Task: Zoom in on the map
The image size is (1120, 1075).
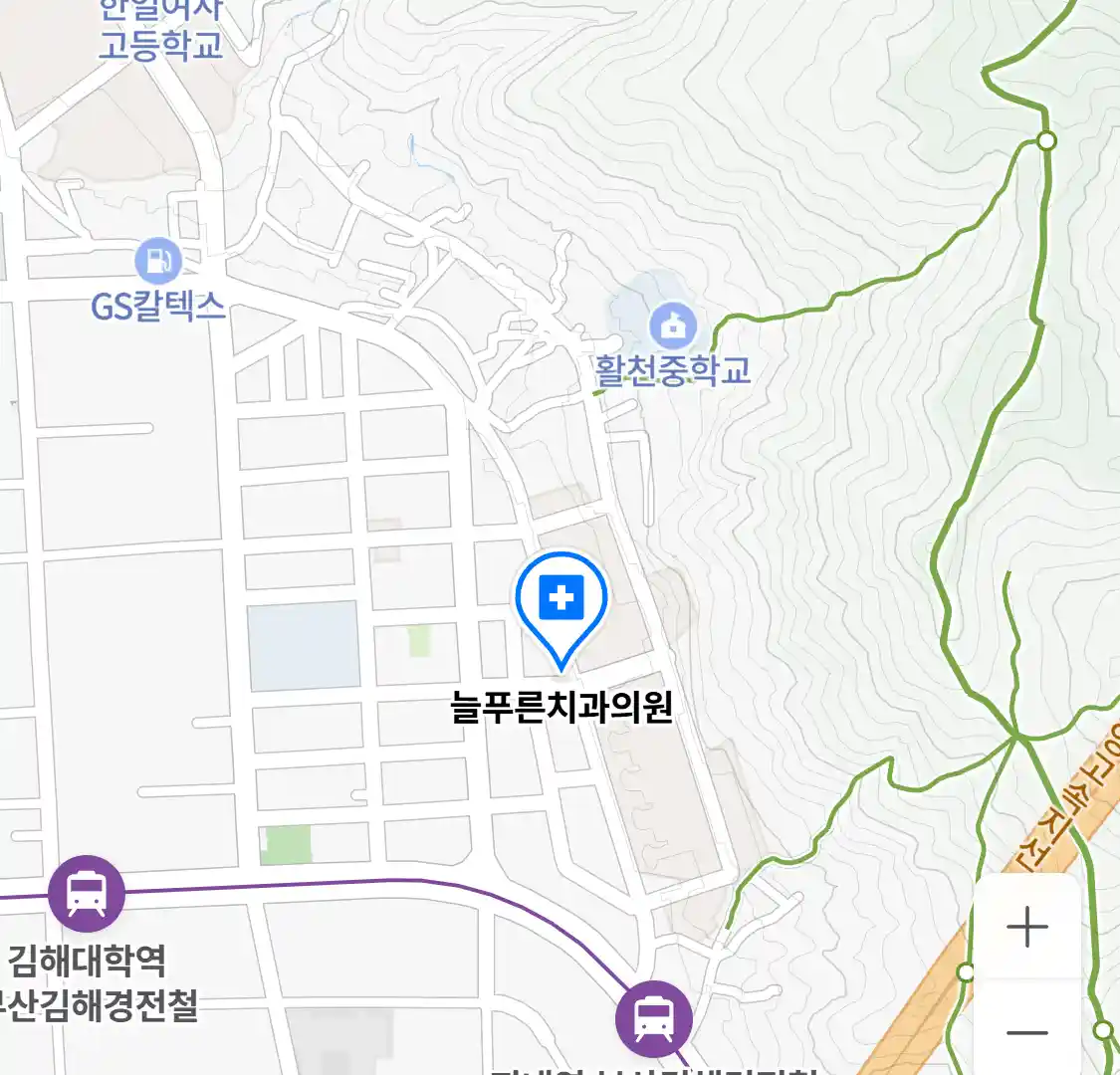Action: tap(1026, 928)
